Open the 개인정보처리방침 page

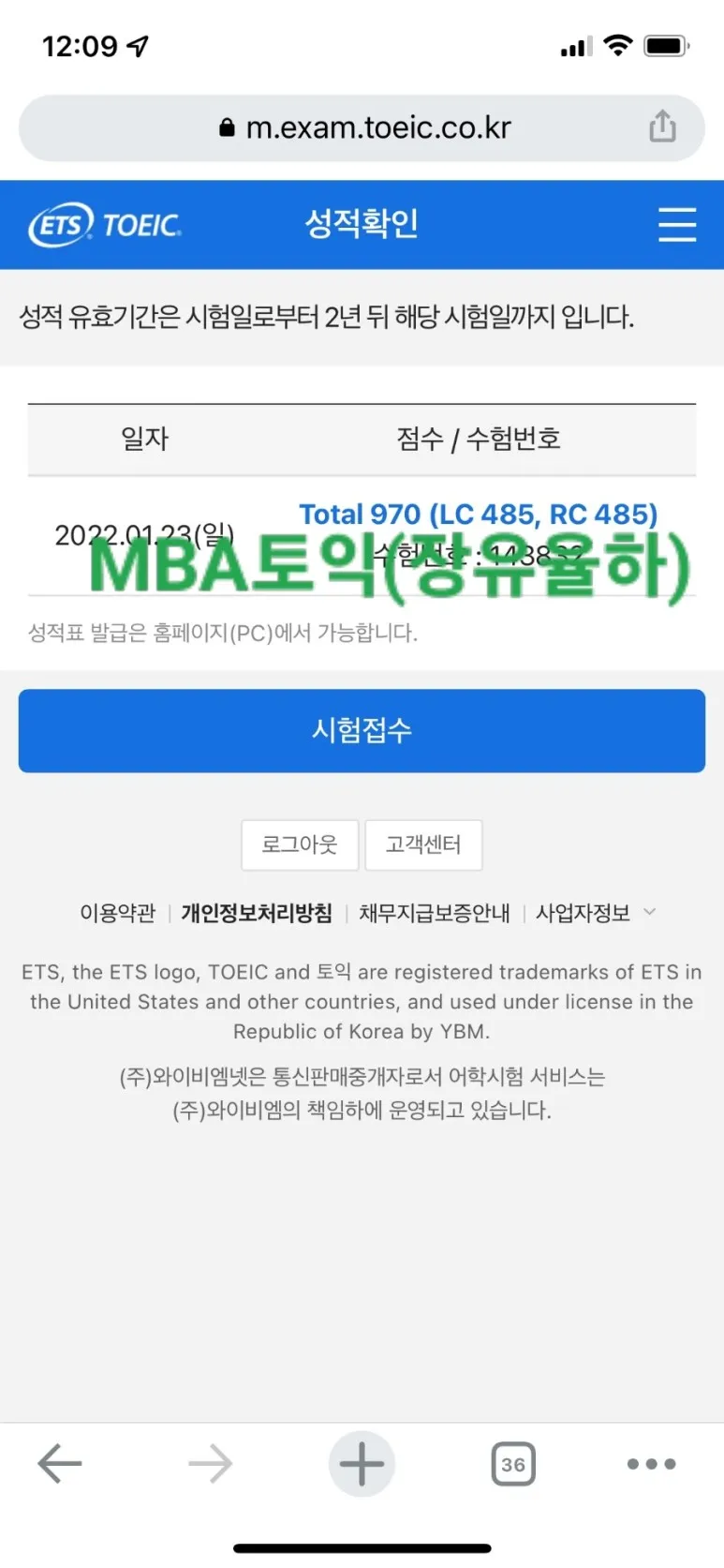[256, 911]
